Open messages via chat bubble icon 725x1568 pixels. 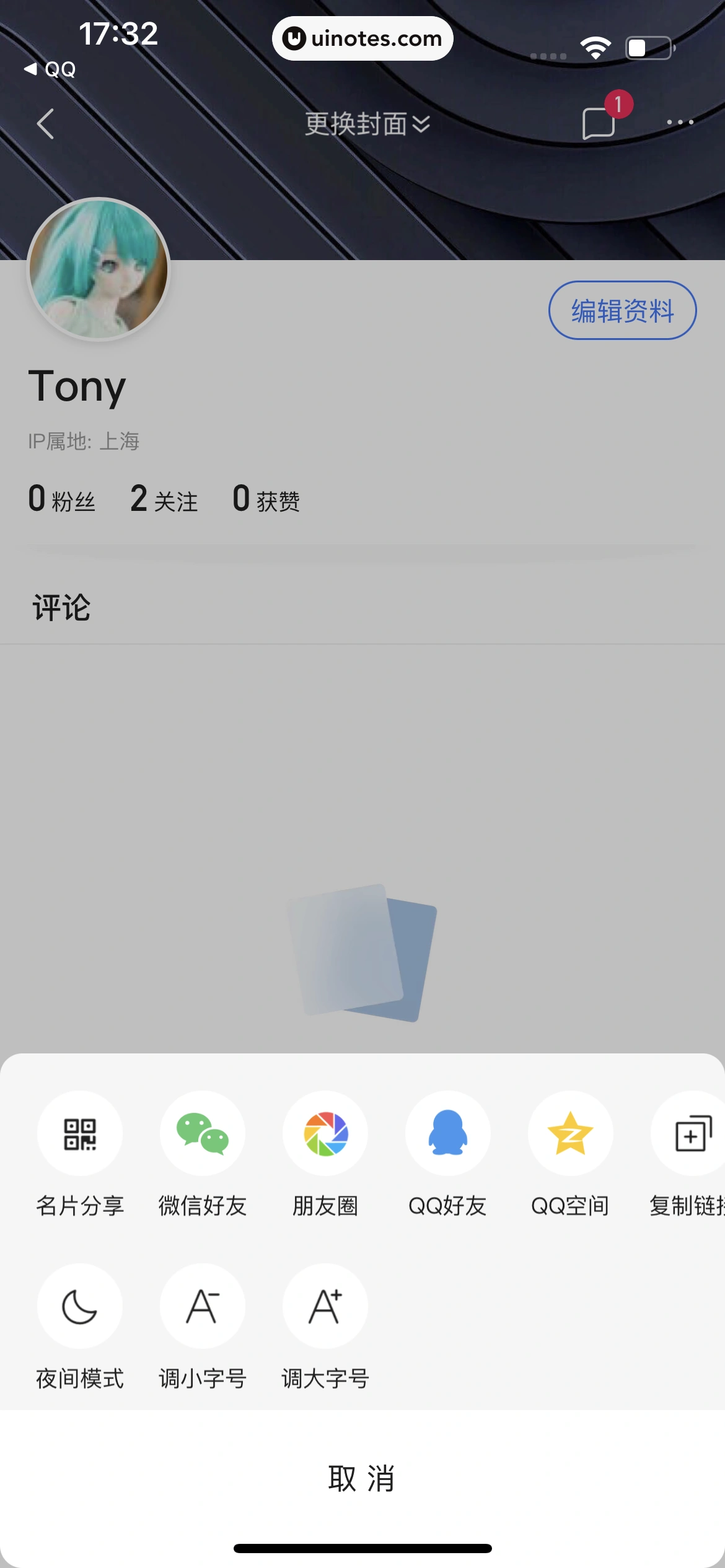coord(598,123)
